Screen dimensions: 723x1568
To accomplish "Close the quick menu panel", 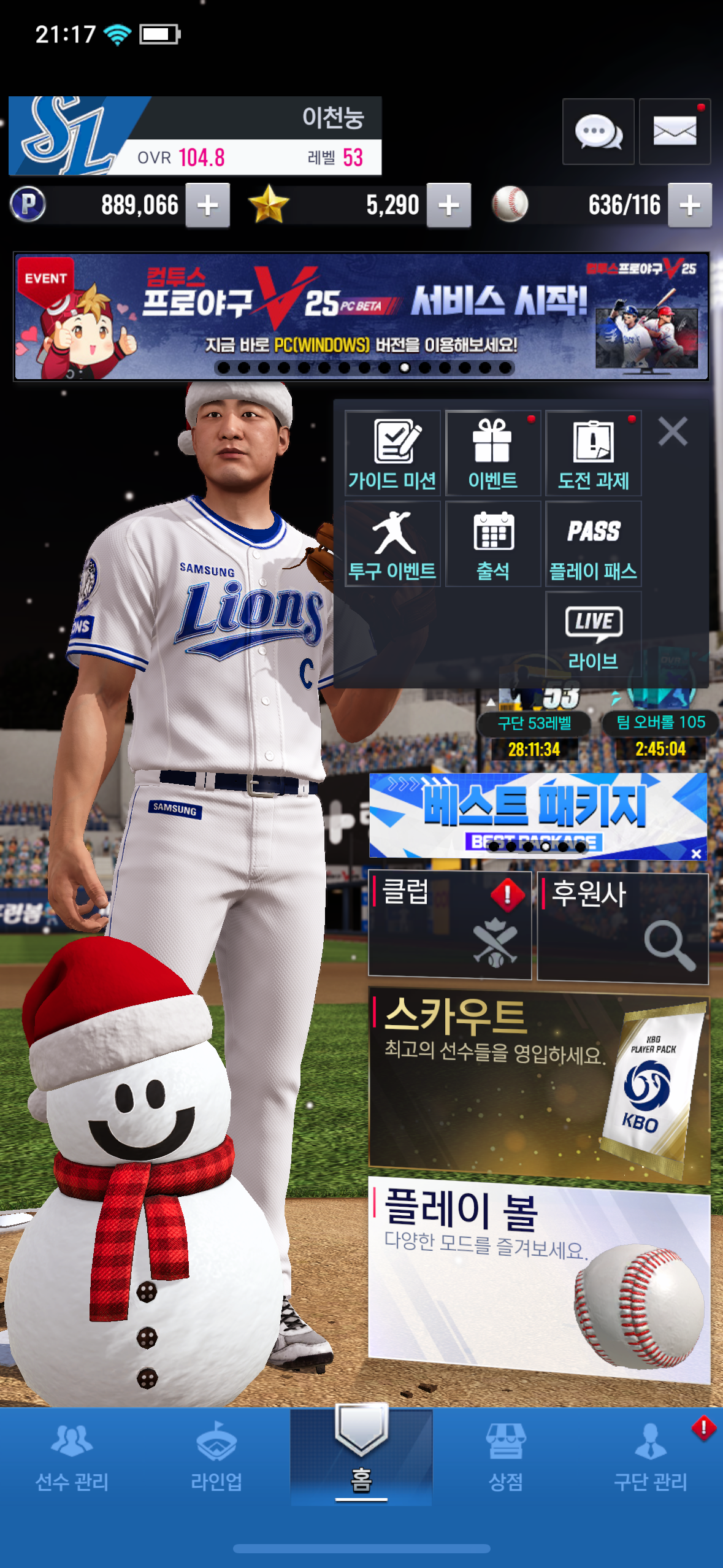I will 673,431.
